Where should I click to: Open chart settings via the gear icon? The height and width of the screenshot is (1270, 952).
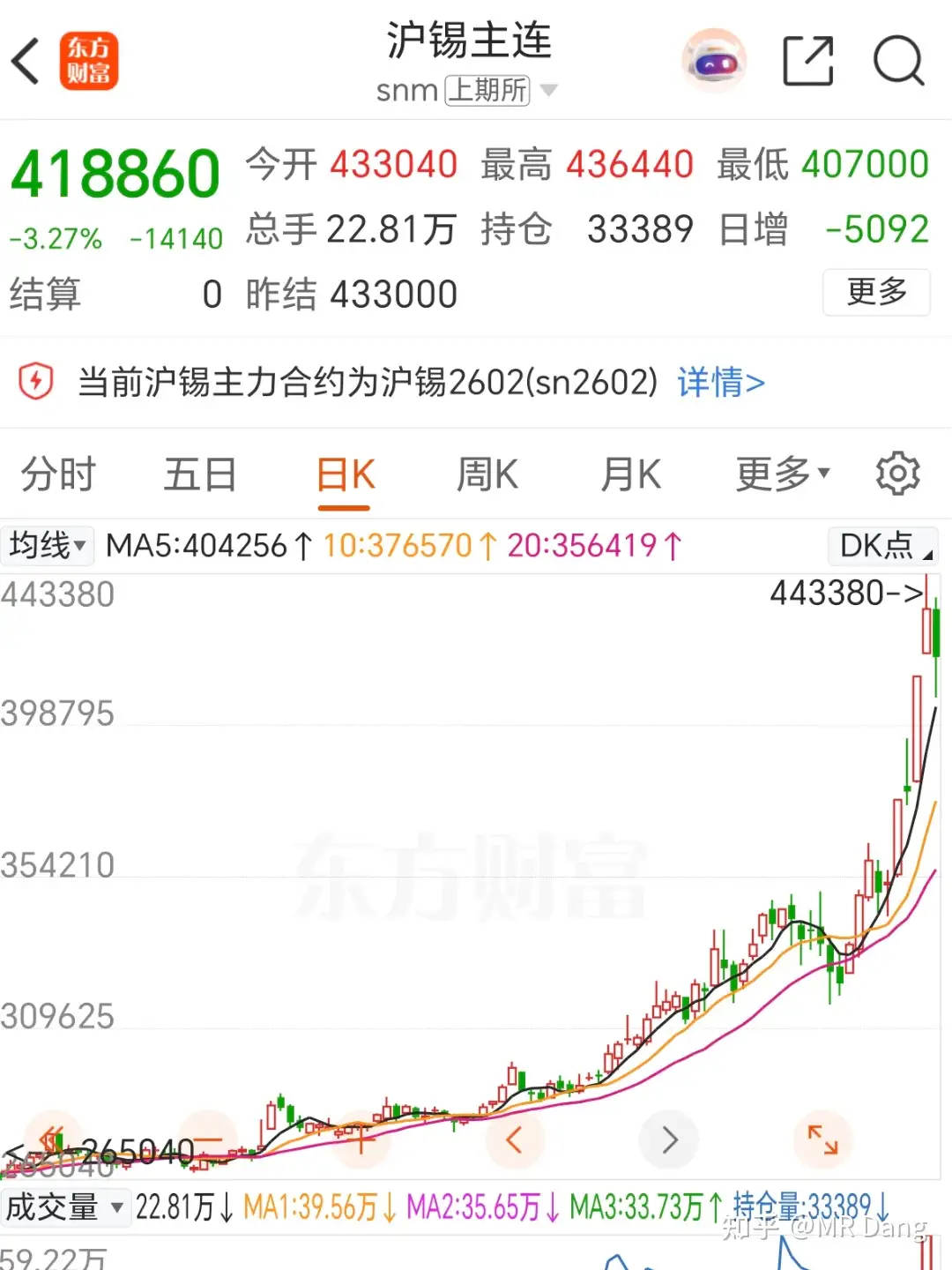click(898, 474)
